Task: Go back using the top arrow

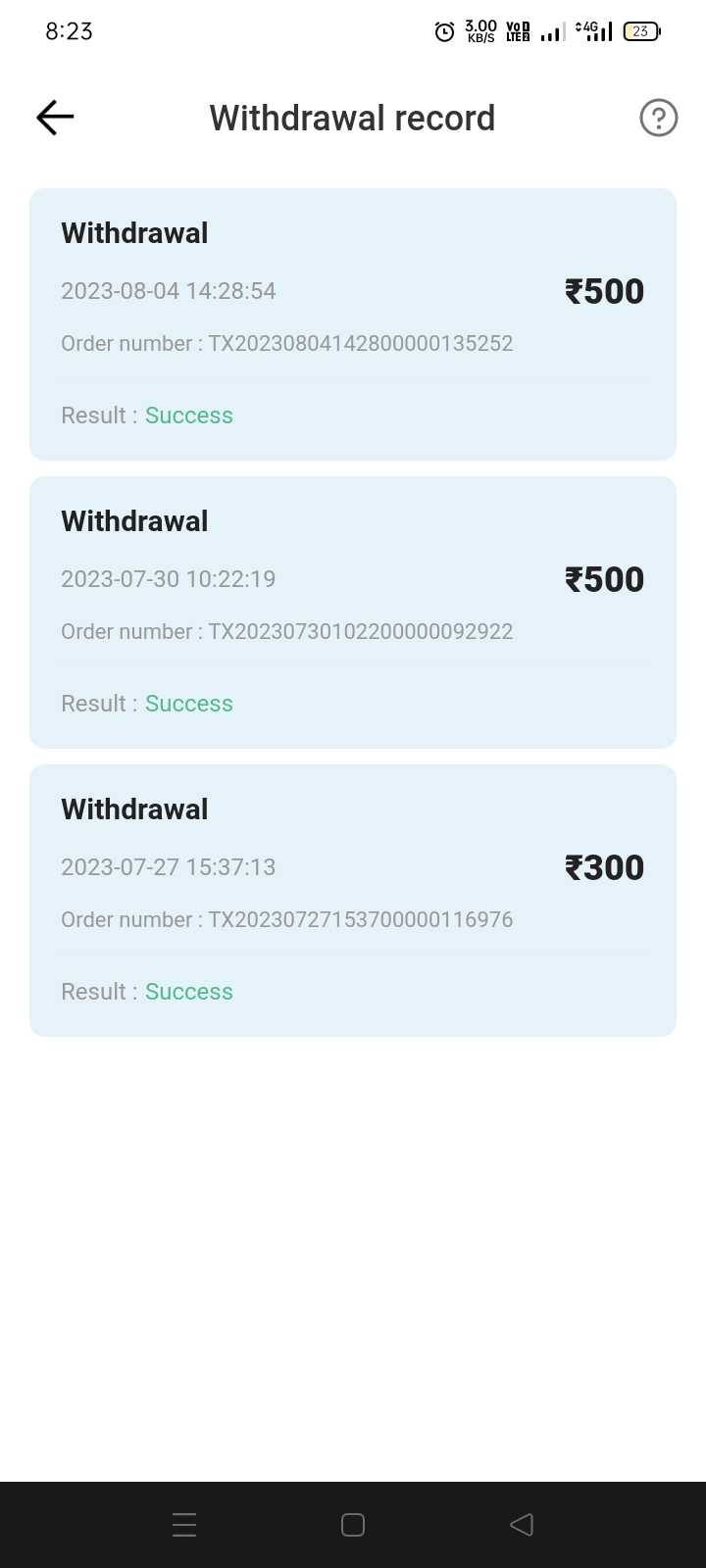Action: coord(55,118)
